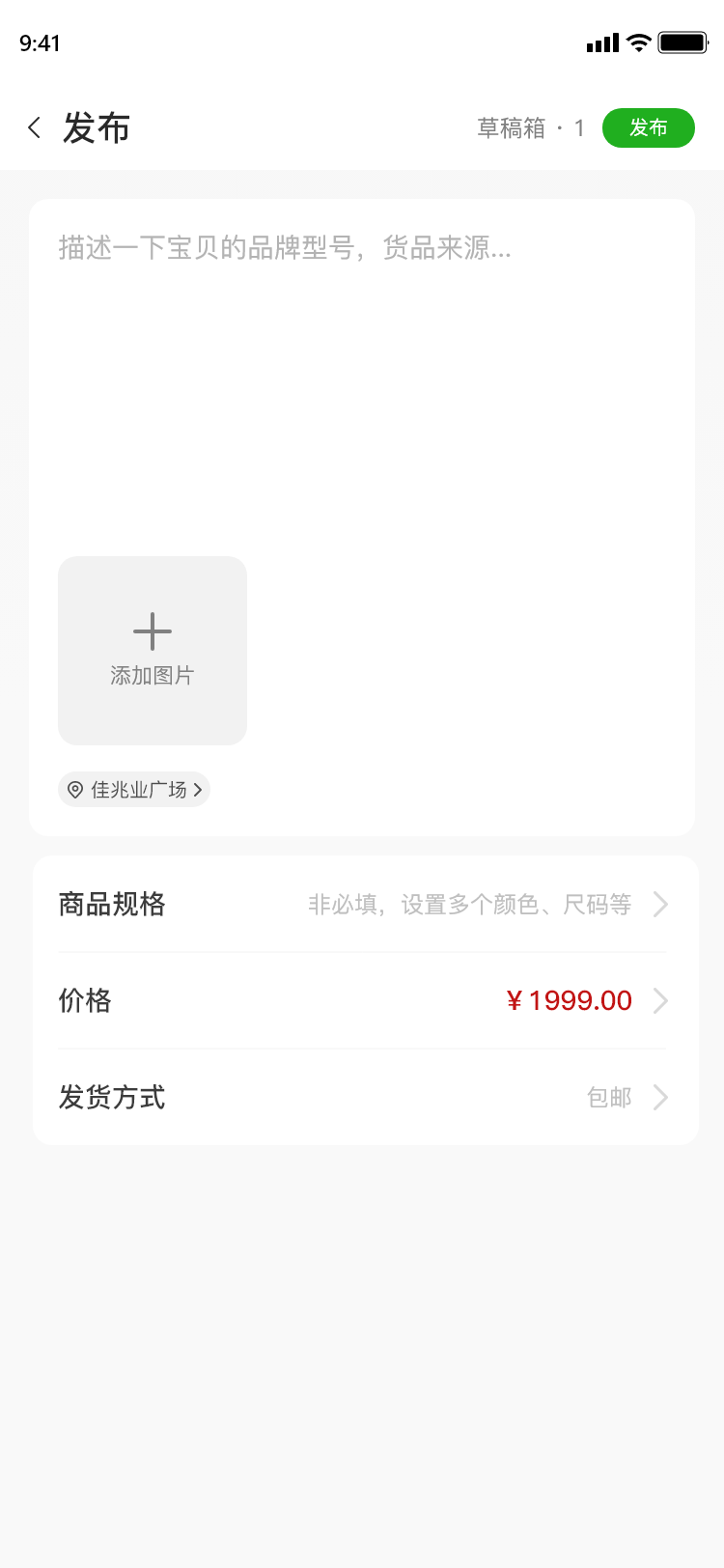Image resolution: width=724 pixels, height=1568 pixels.
Task: Select the 添加图片 upload placeholder
Action: (152, 650)
